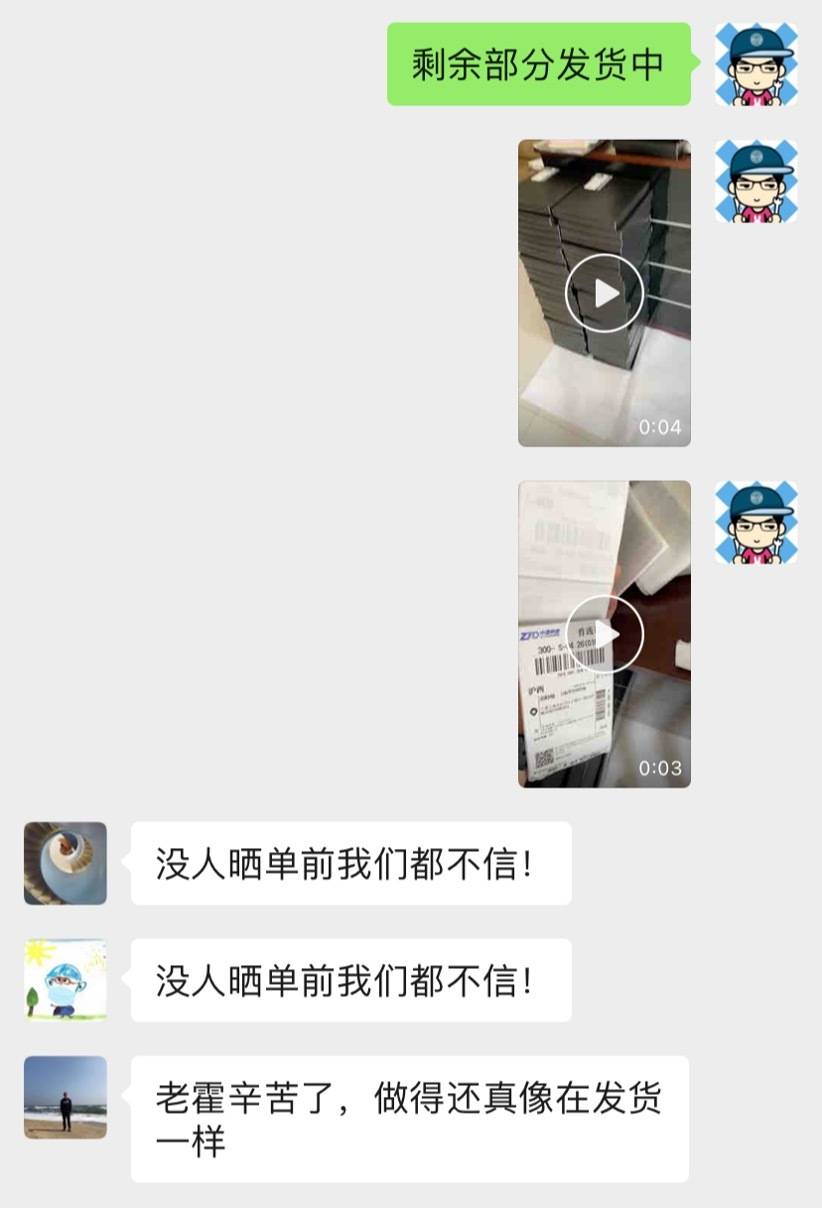
Task: Play the 0:04 video of stacked boxes
Action: (604, 293)
